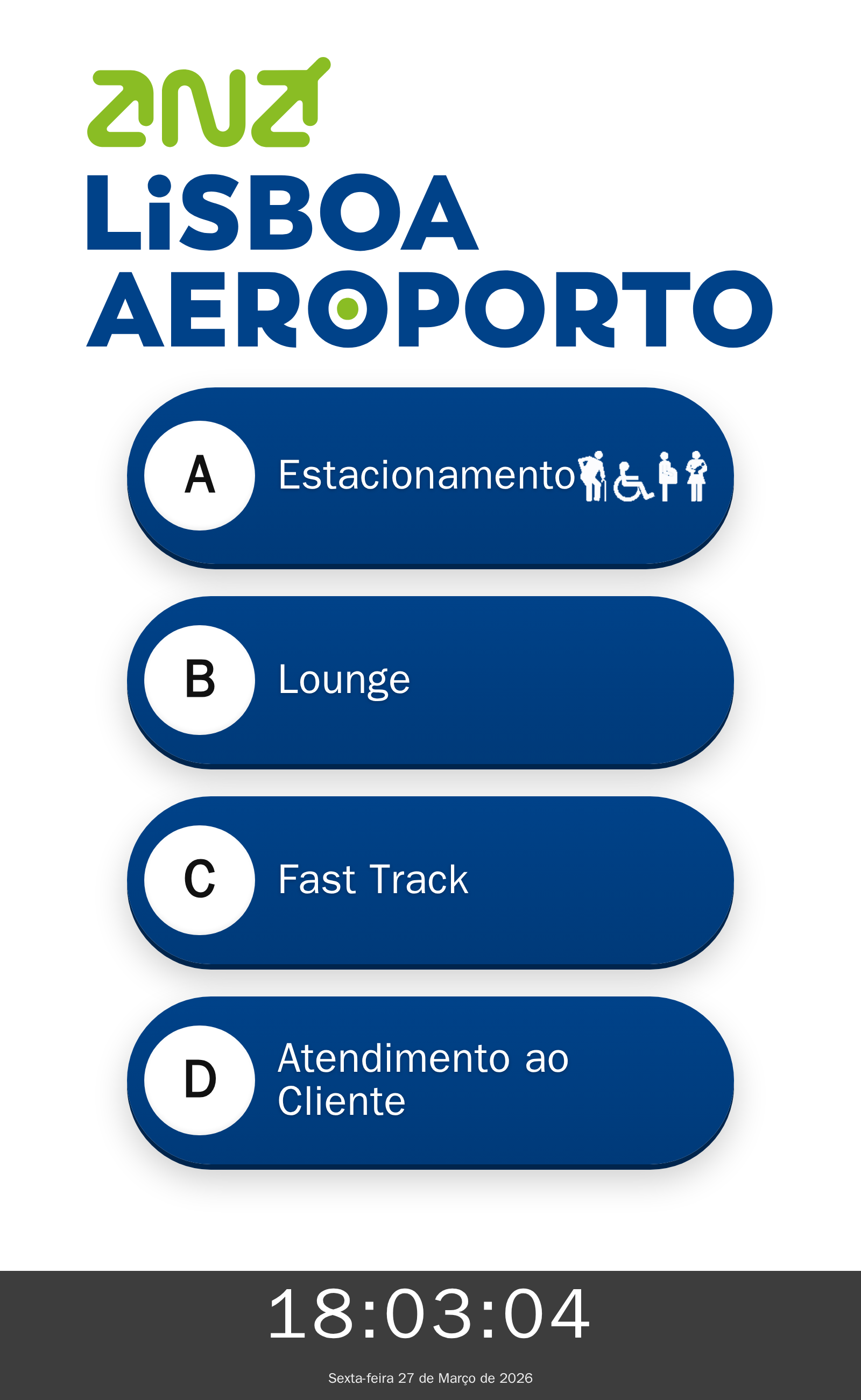Screen dimensions: 861x1400
Task: Choose the Lounge service button
Action: click(430, 682)
